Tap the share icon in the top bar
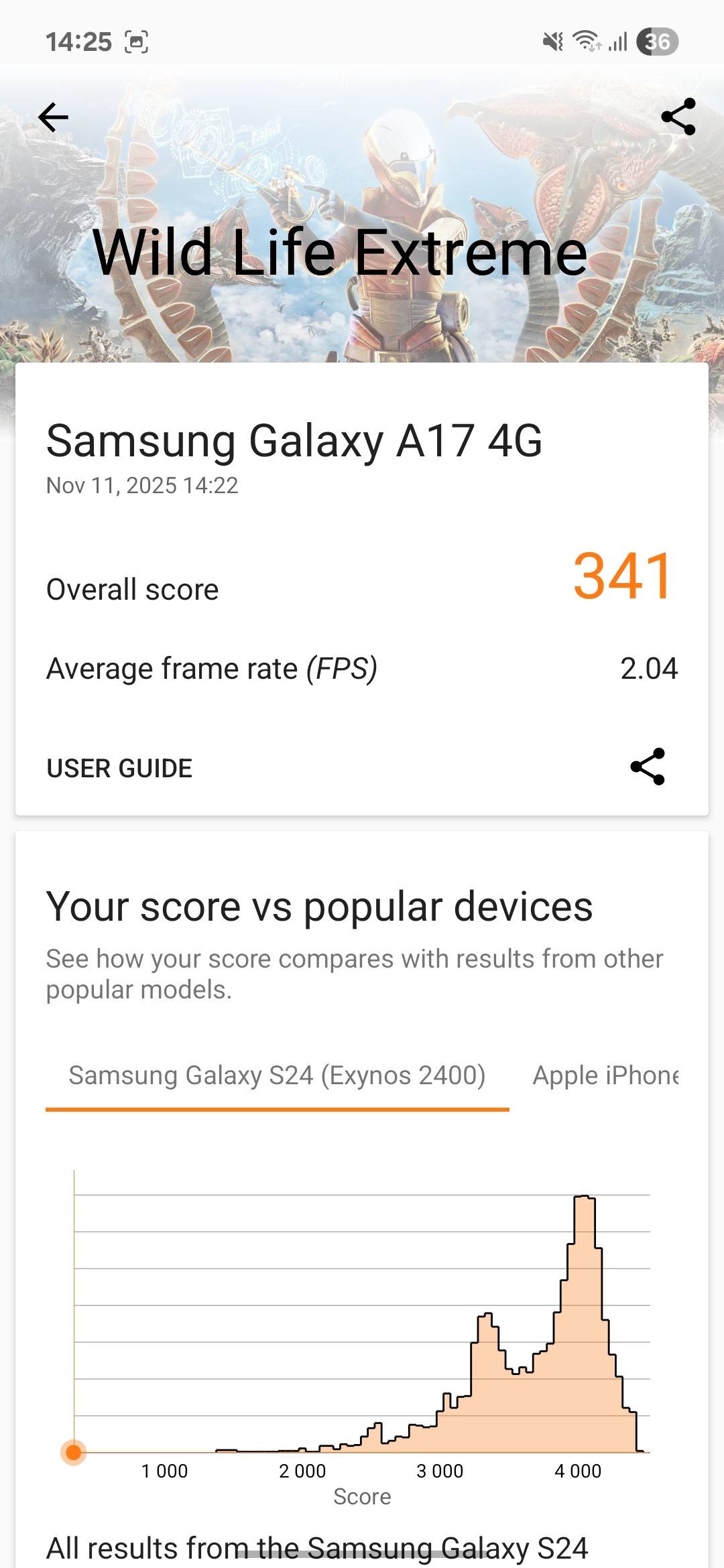Image resolution: width=724 pixels, height=1568 pixels. 678,117
